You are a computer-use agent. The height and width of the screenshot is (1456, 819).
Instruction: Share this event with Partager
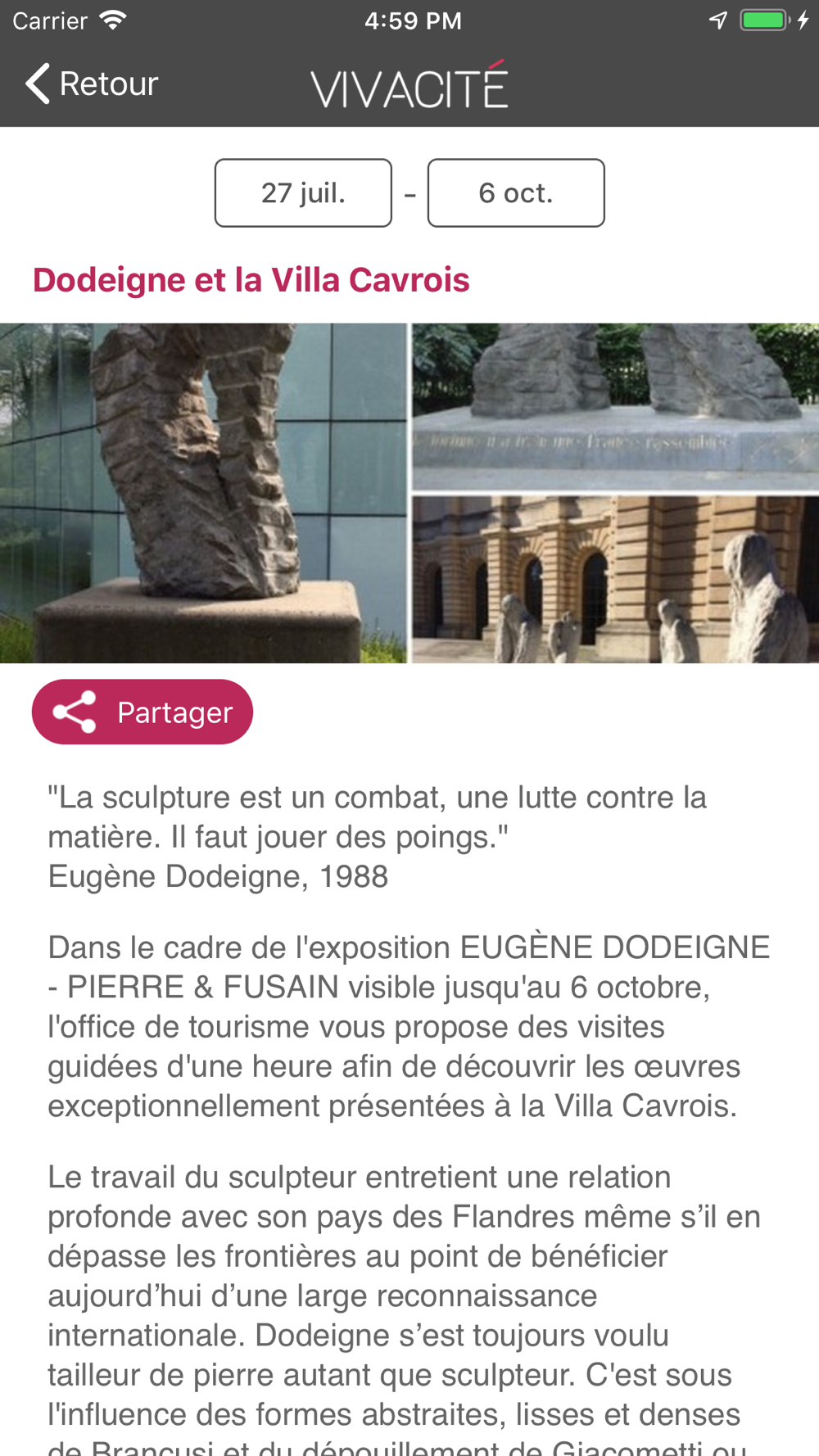point(143,712)
